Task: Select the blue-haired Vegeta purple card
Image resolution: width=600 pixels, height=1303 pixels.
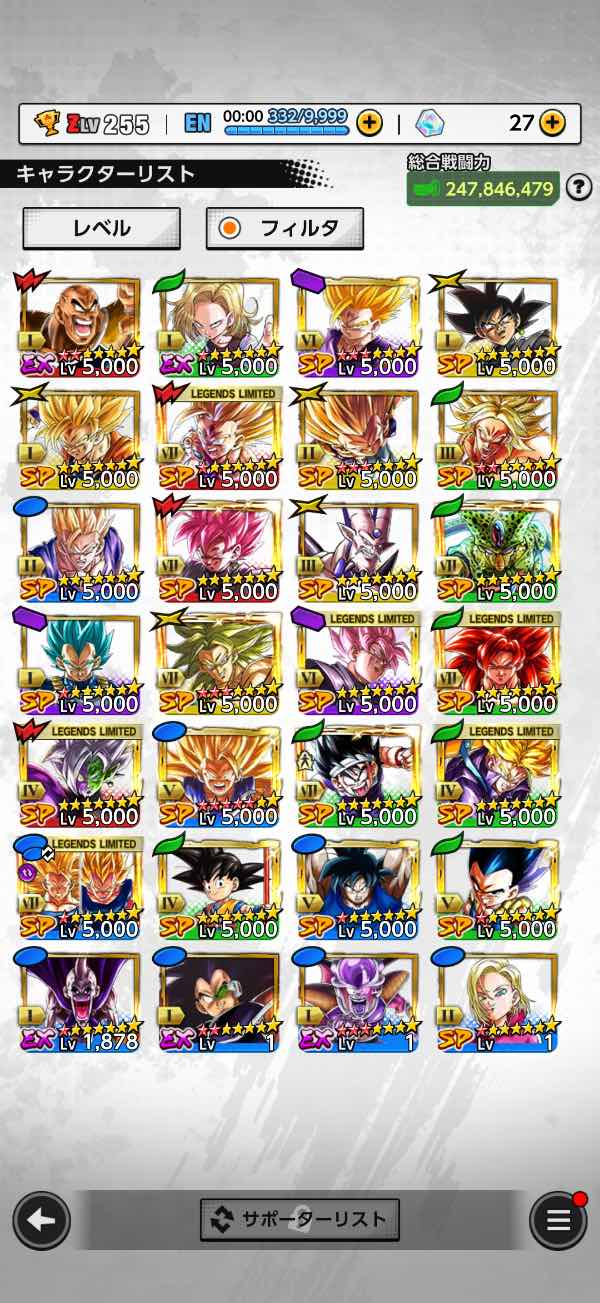Action: click(x=80, y=662)
